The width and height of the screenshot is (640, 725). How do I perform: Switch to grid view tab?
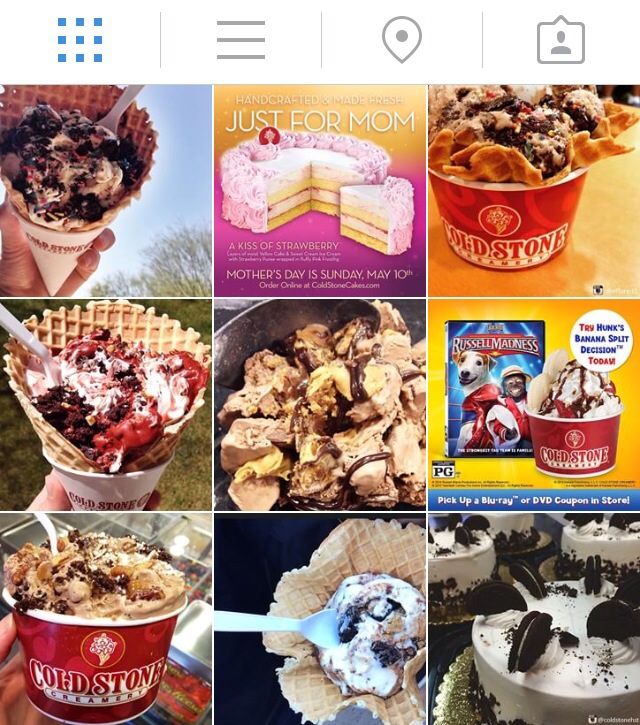(x=80, y=40)
